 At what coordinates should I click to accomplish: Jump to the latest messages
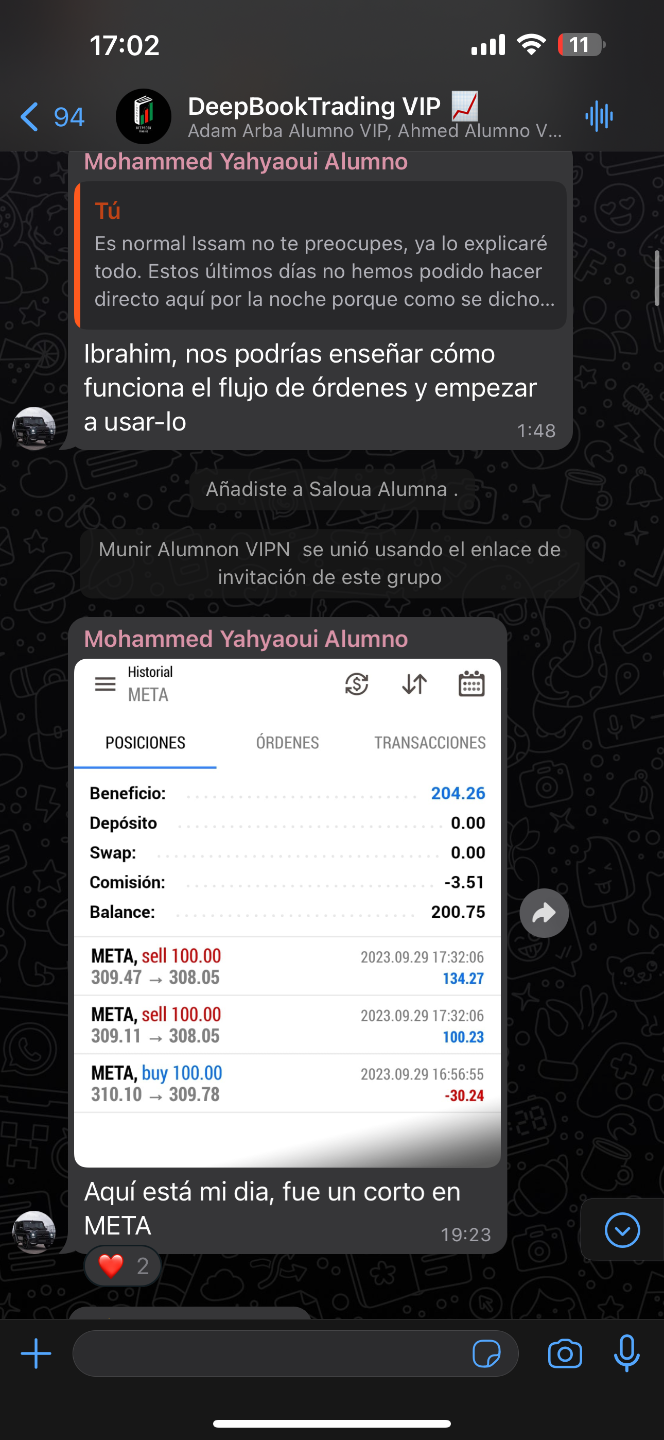pyautogui.click(x=622, y=1229)
